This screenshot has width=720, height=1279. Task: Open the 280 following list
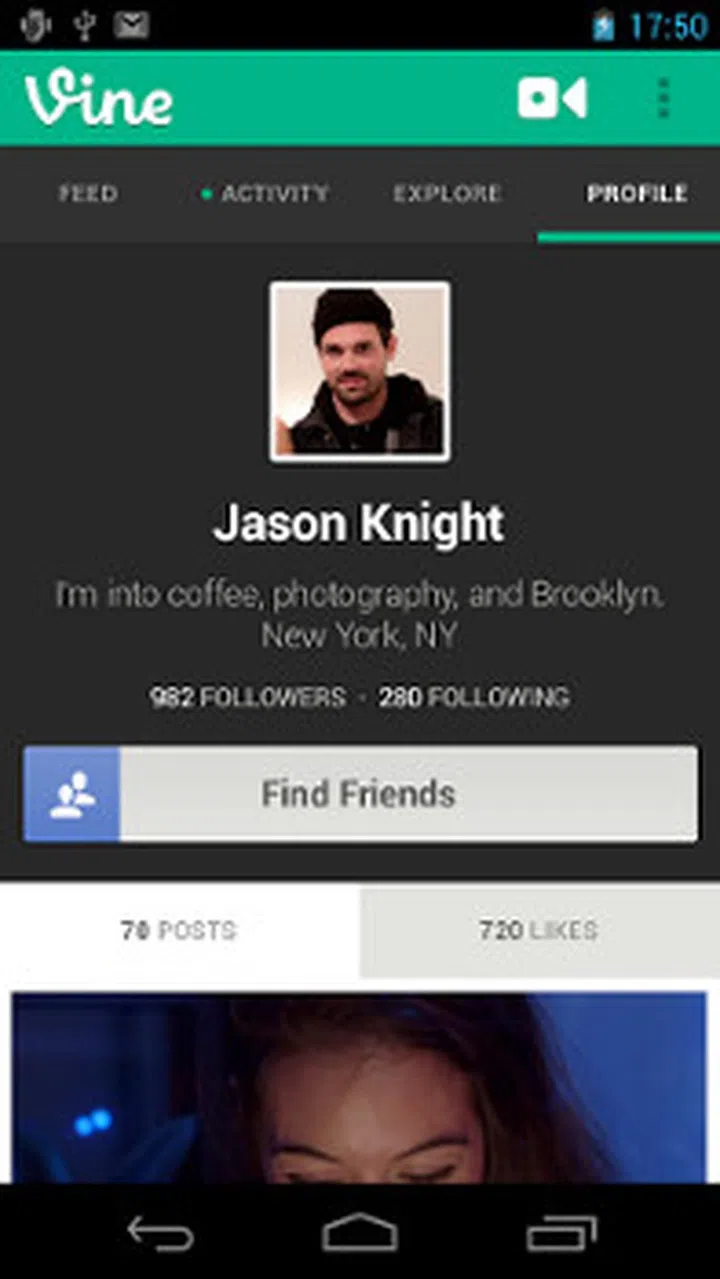473,697
